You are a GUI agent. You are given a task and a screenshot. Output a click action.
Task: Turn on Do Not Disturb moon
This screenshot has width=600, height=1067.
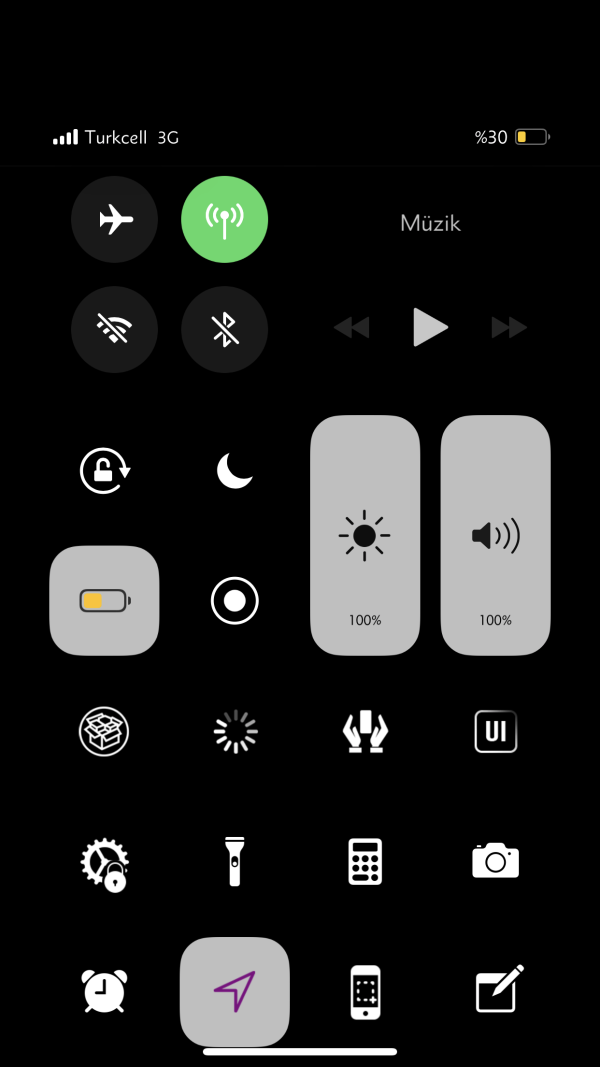[x=234, y=470]
